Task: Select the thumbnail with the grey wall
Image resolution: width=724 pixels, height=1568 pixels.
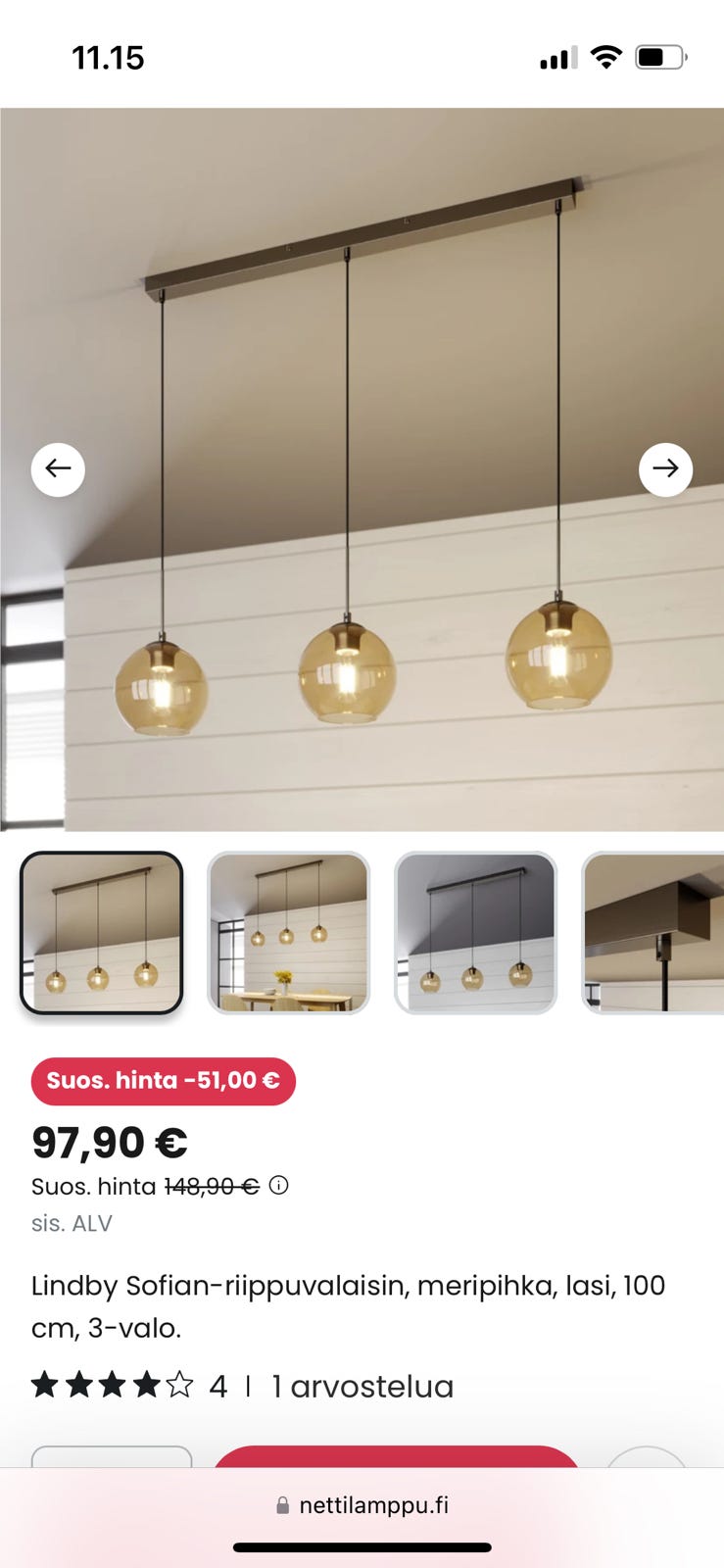Action: pyautogui.click(x=476, y=932)
